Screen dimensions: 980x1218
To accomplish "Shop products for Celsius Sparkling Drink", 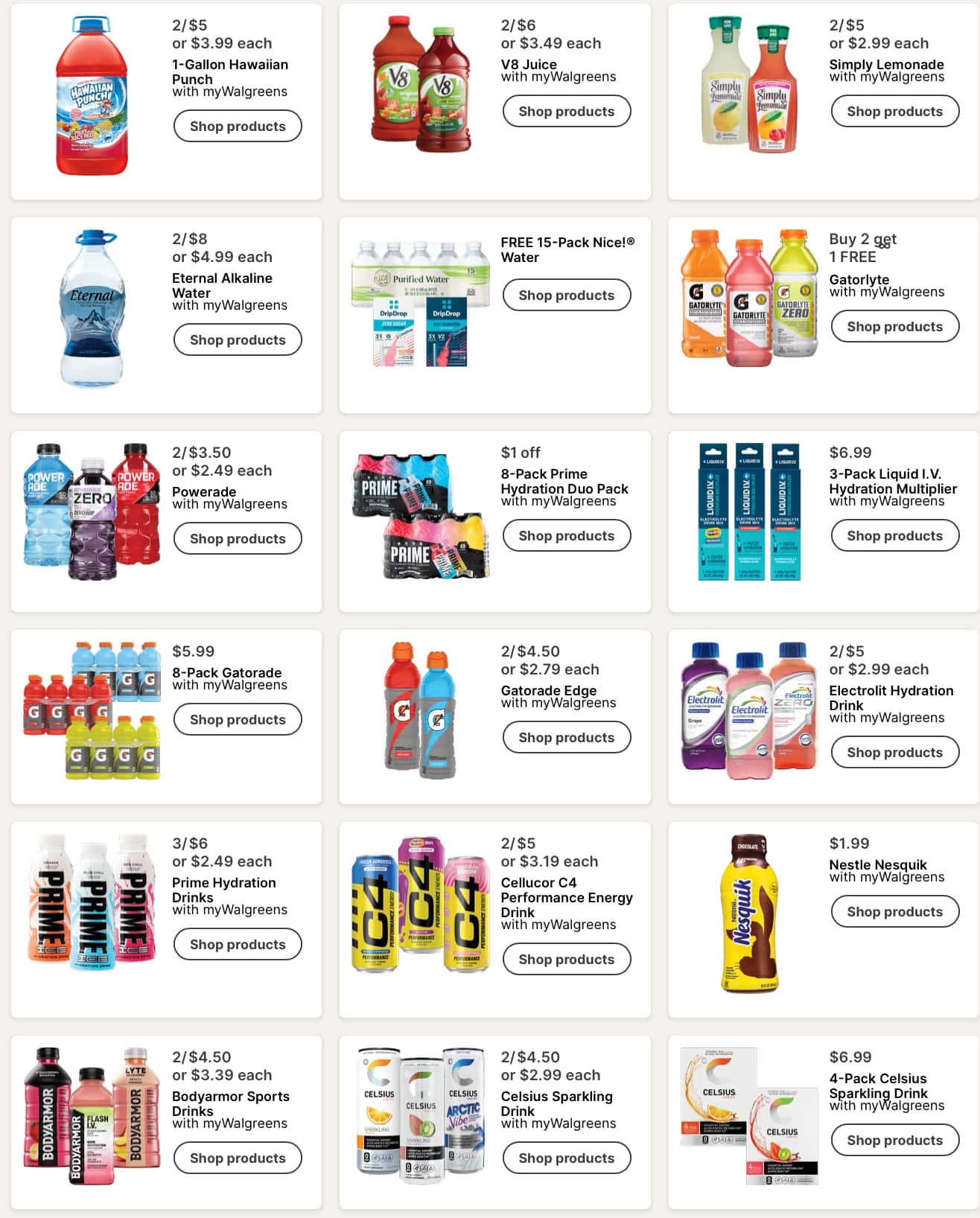I will 566,1158.
